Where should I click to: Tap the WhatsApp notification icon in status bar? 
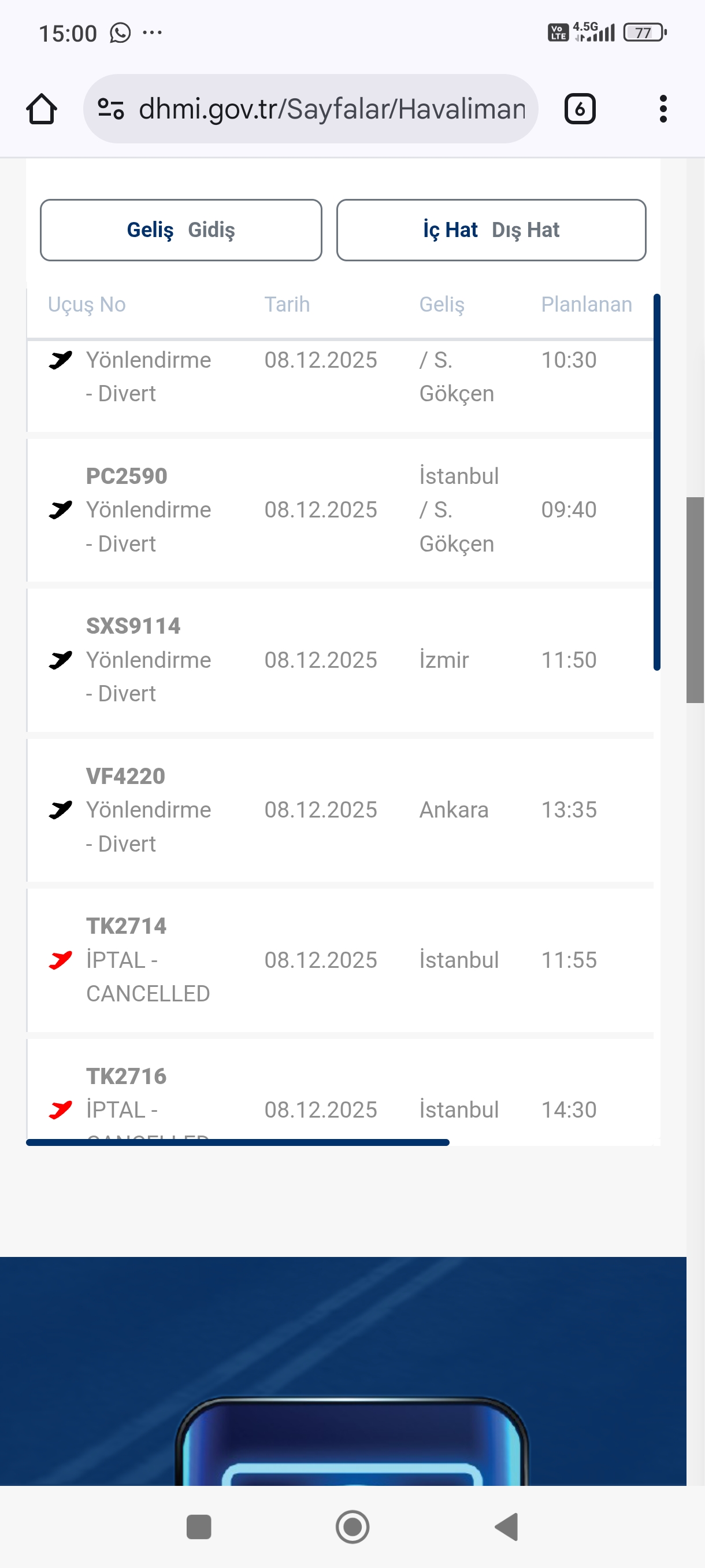120,32
